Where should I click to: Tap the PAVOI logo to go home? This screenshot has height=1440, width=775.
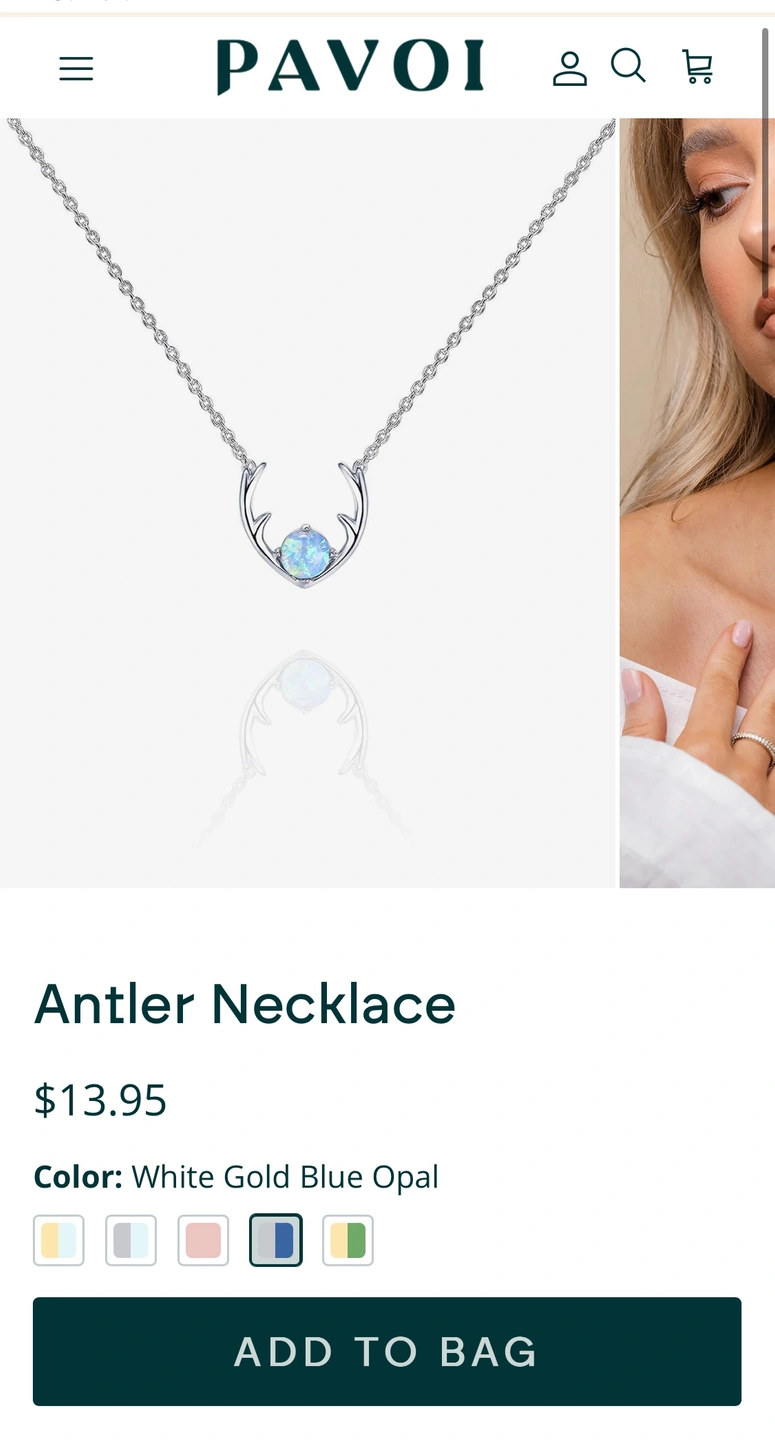tap(350, 67)
